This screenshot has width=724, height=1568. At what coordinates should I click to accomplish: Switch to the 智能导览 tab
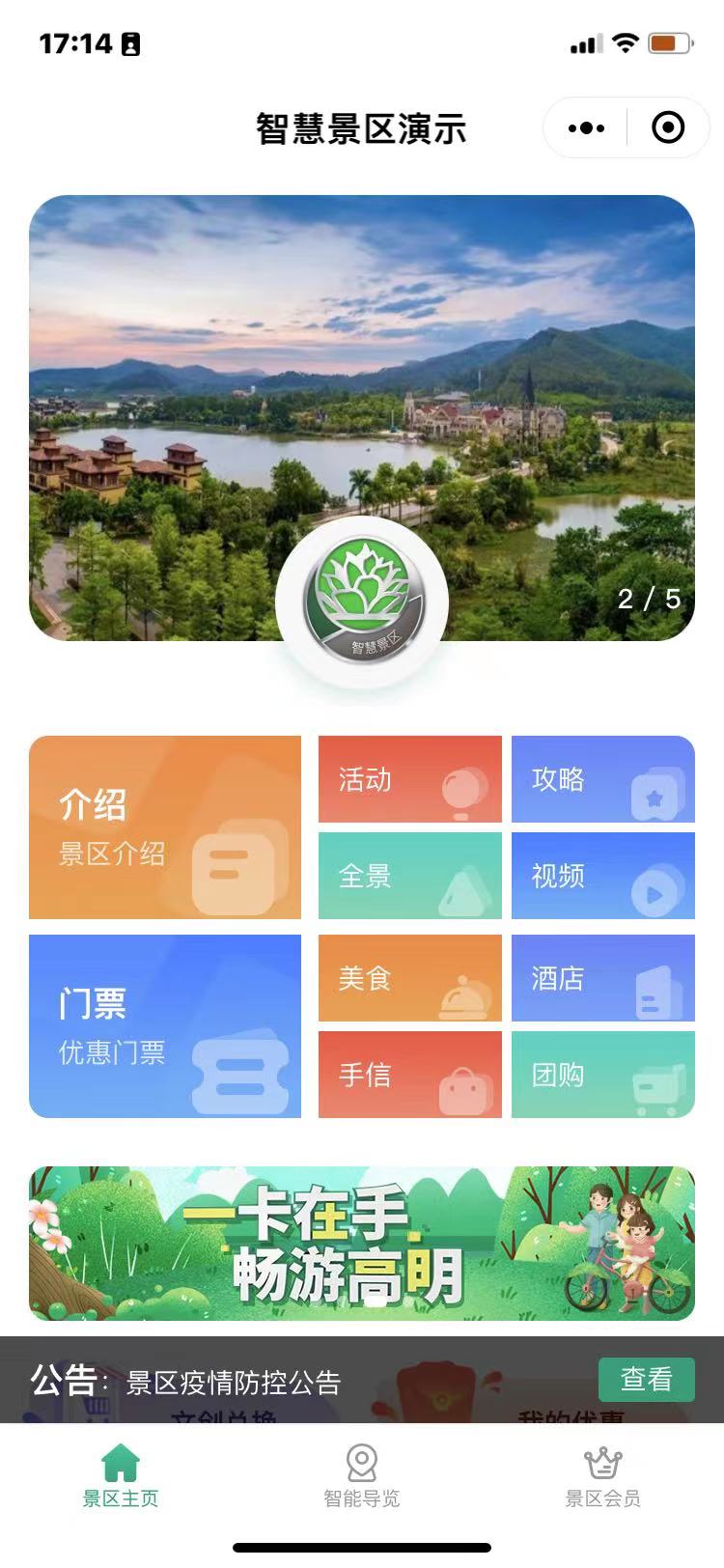click(362, 1475)
